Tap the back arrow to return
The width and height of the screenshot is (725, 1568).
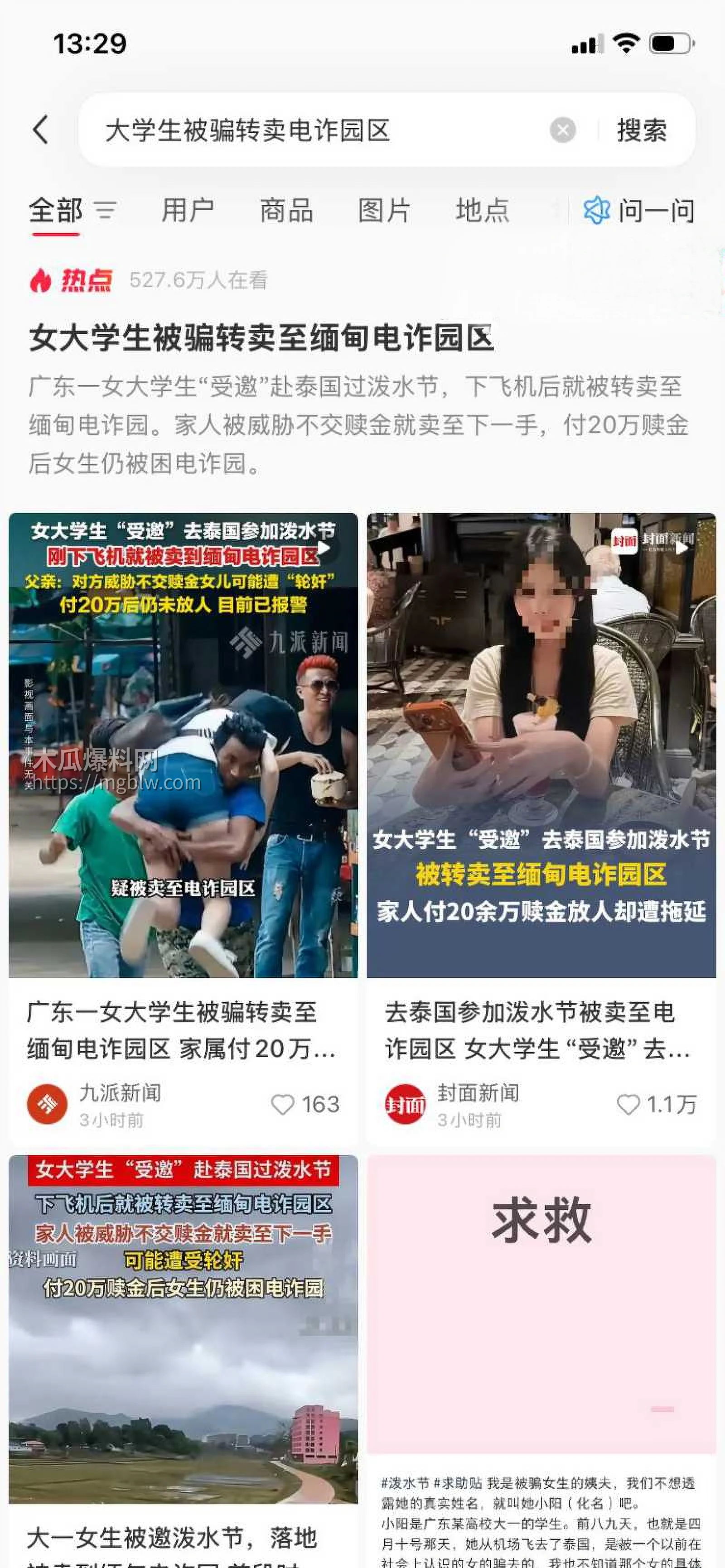(41, 130)
